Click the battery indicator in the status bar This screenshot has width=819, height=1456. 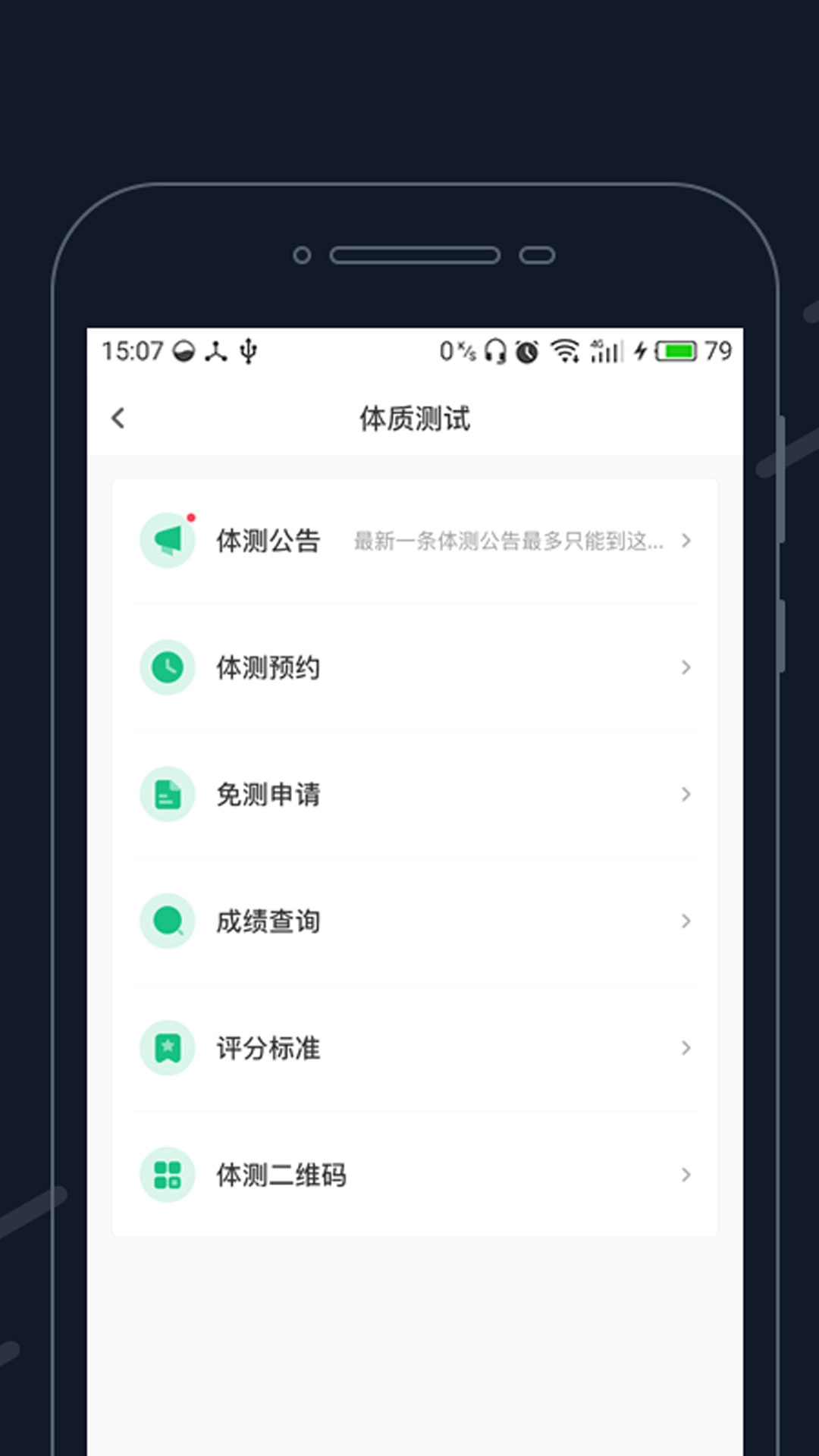coord(677,351)
